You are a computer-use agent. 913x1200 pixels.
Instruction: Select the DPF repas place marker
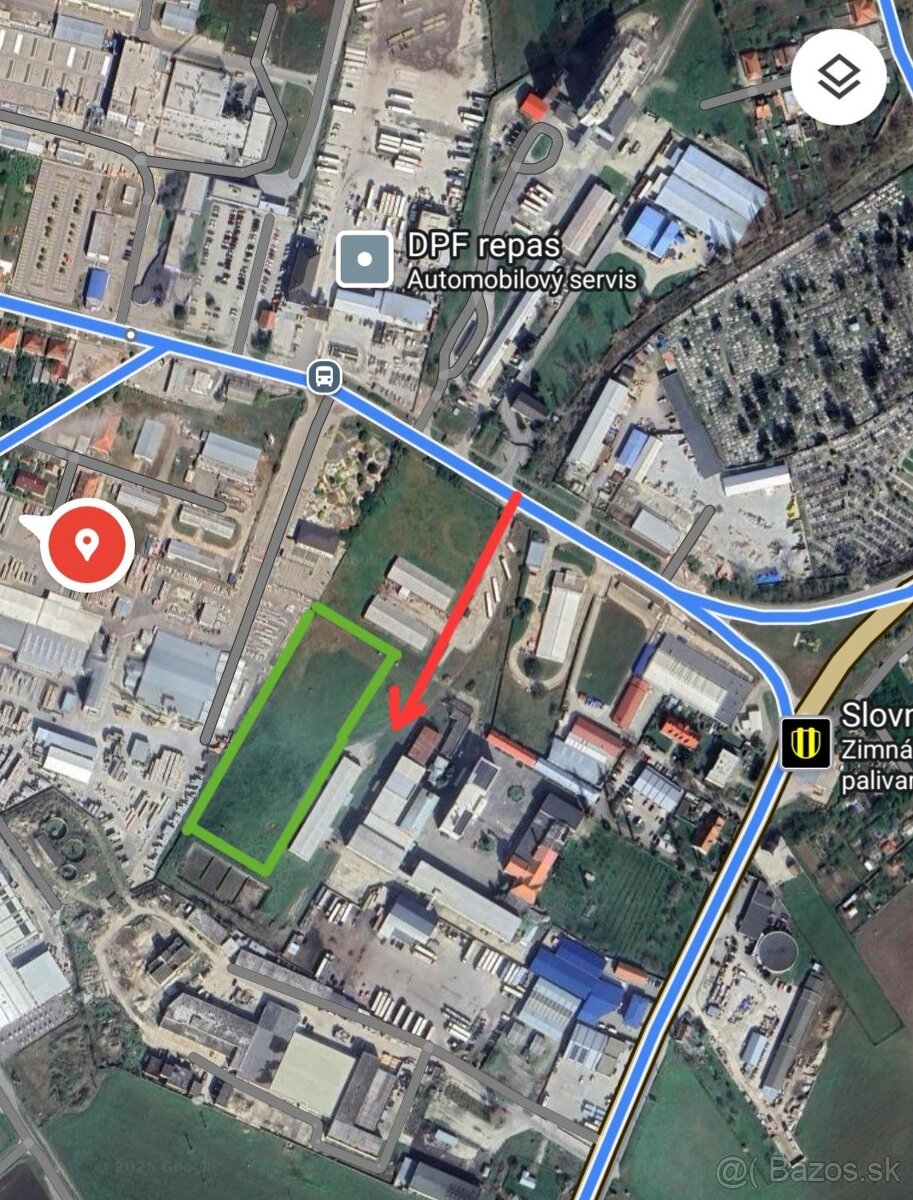pyautogui.click(x=365, y=259)
